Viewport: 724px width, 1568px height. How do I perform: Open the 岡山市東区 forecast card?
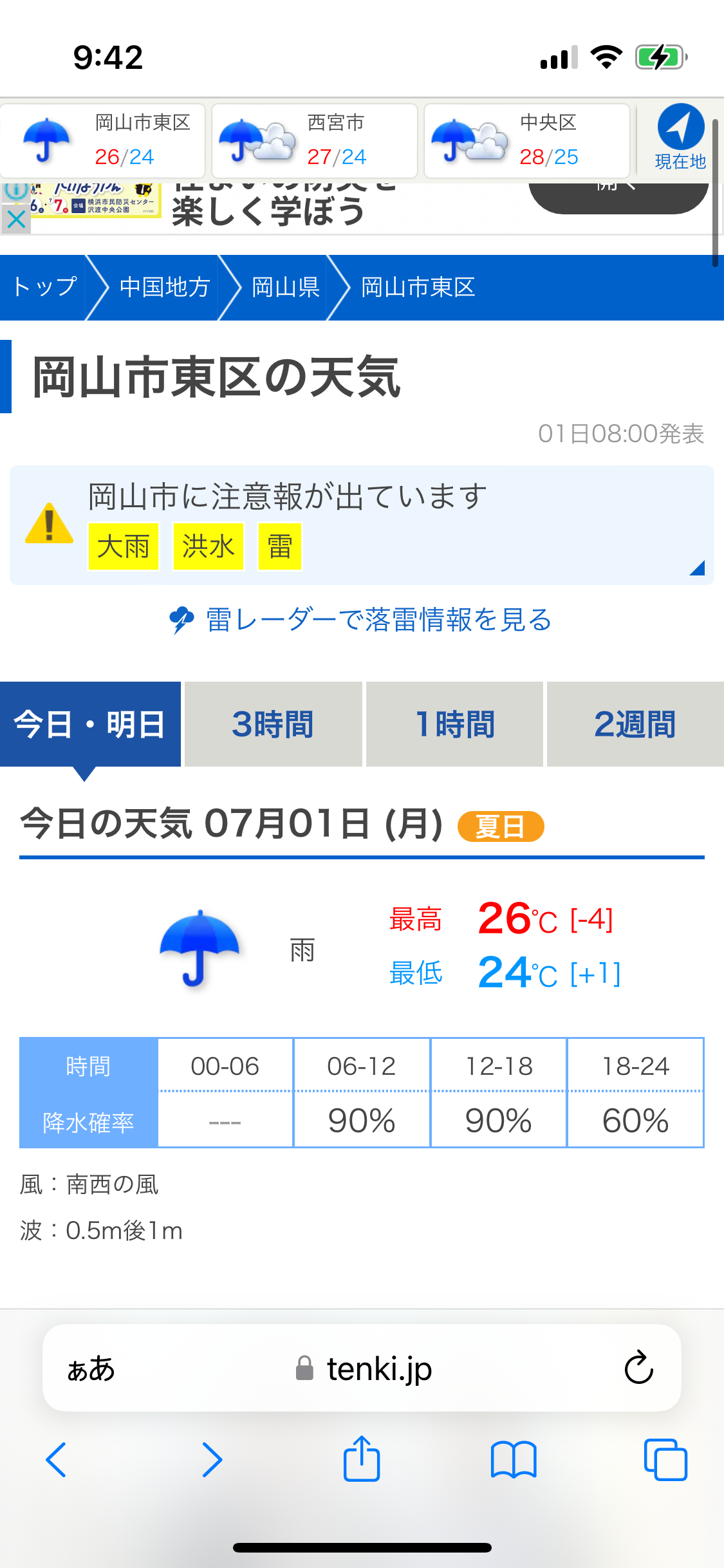pyautogui.click(x=103, y=140)
